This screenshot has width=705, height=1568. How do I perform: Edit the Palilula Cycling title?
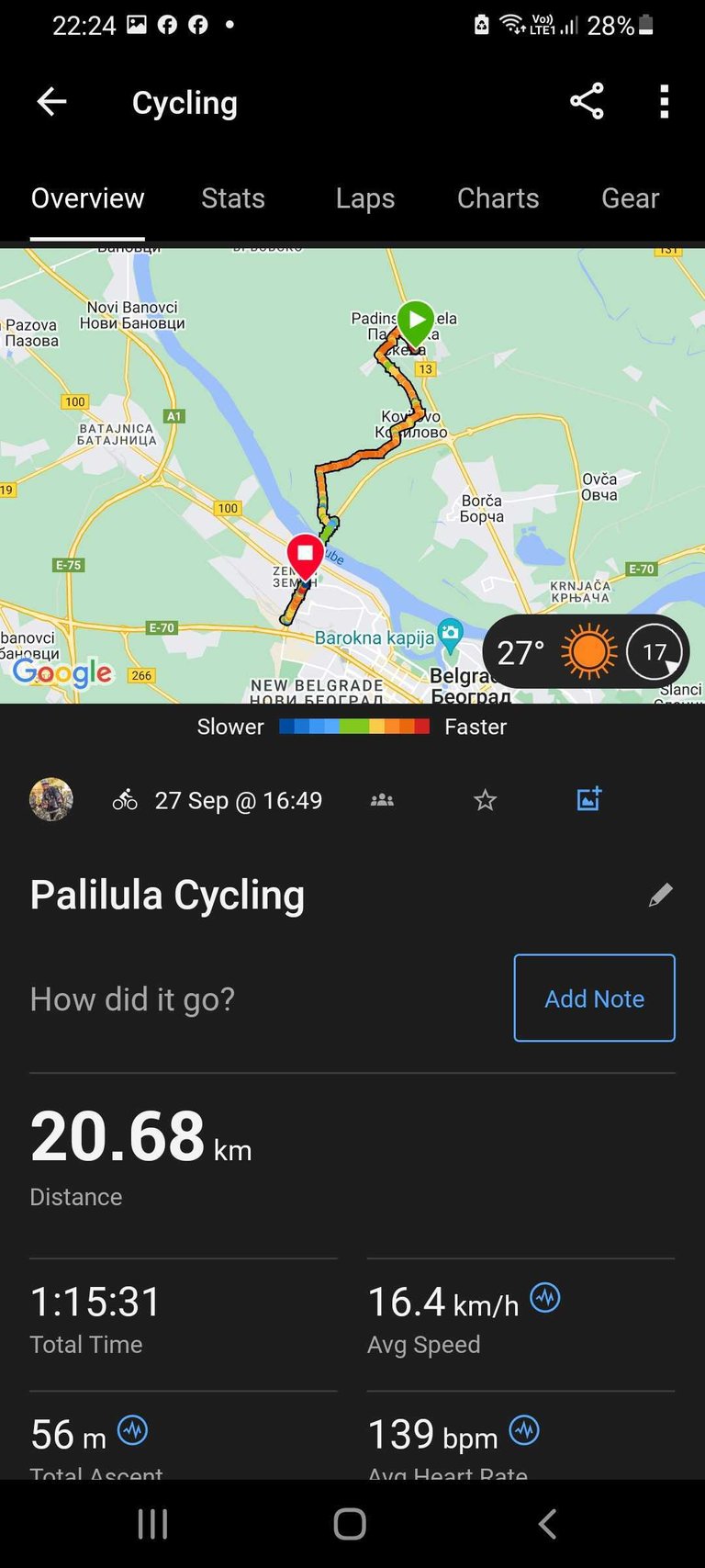(660, 896)
